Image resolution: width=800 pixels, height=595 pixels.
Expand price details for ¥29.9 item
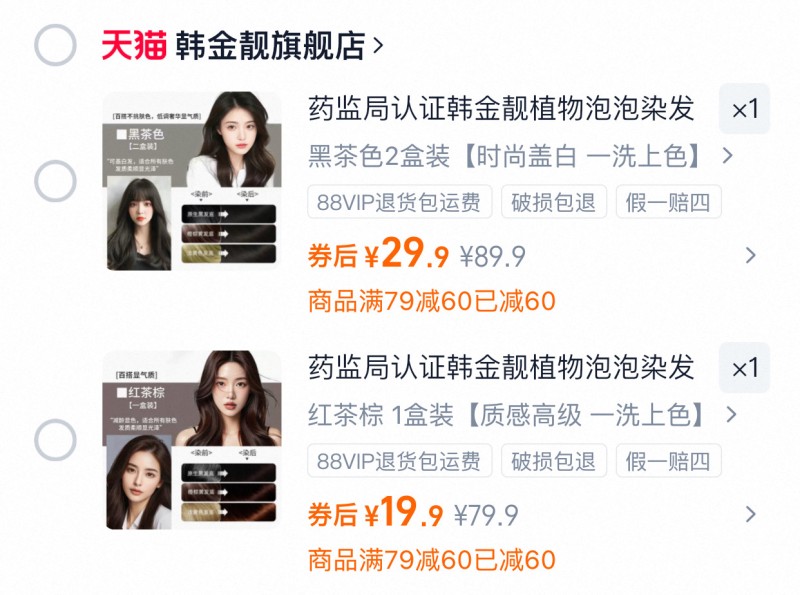(x=751, y=256)
